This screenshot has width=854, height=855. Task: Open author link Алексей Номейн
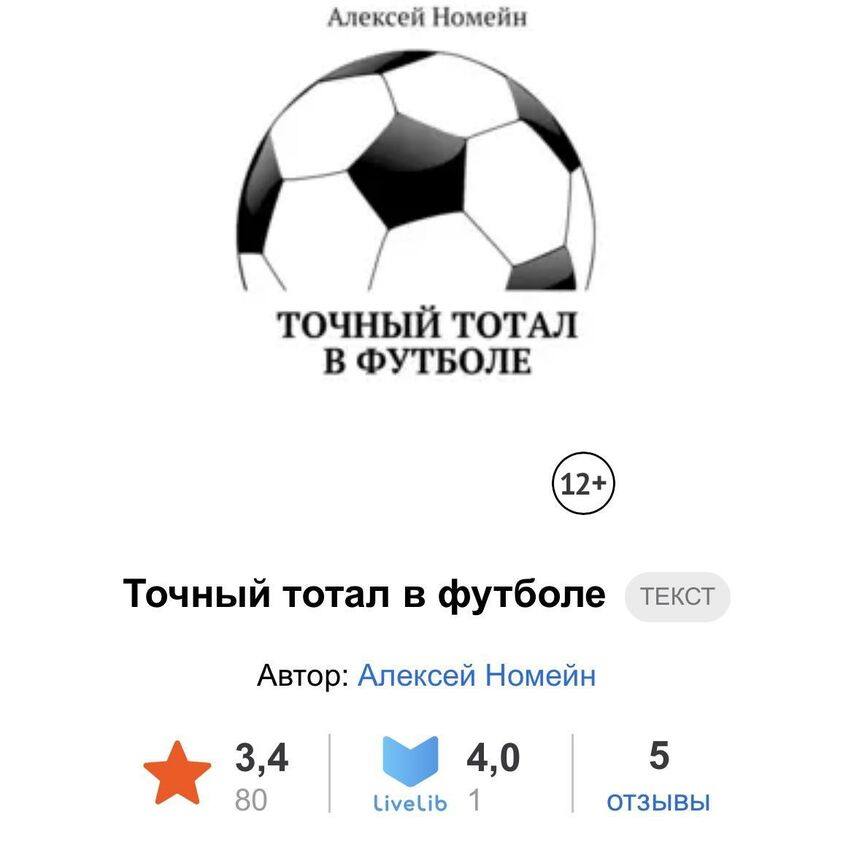(x=476, y=676)
